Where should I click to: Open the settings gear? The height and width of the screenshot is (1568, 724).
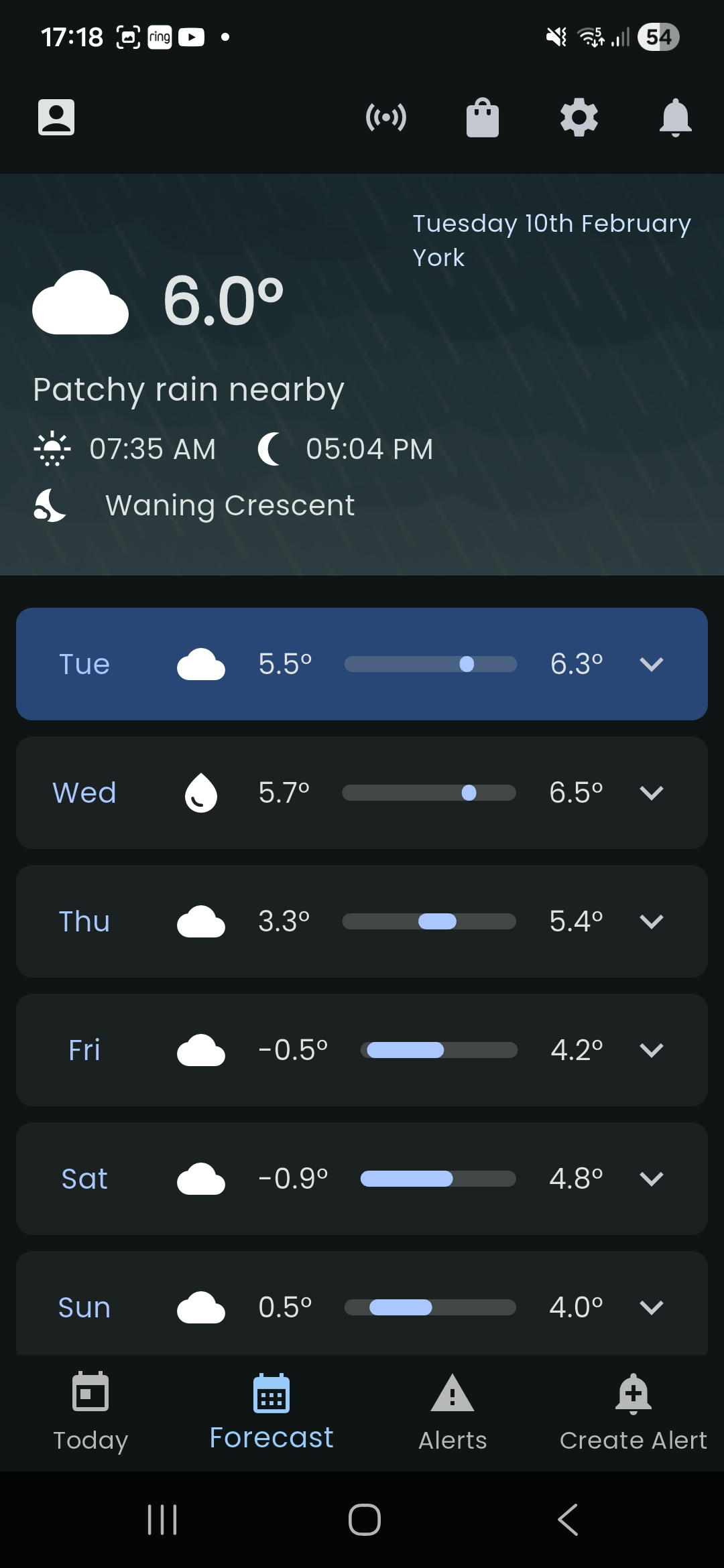click(579, 117)
